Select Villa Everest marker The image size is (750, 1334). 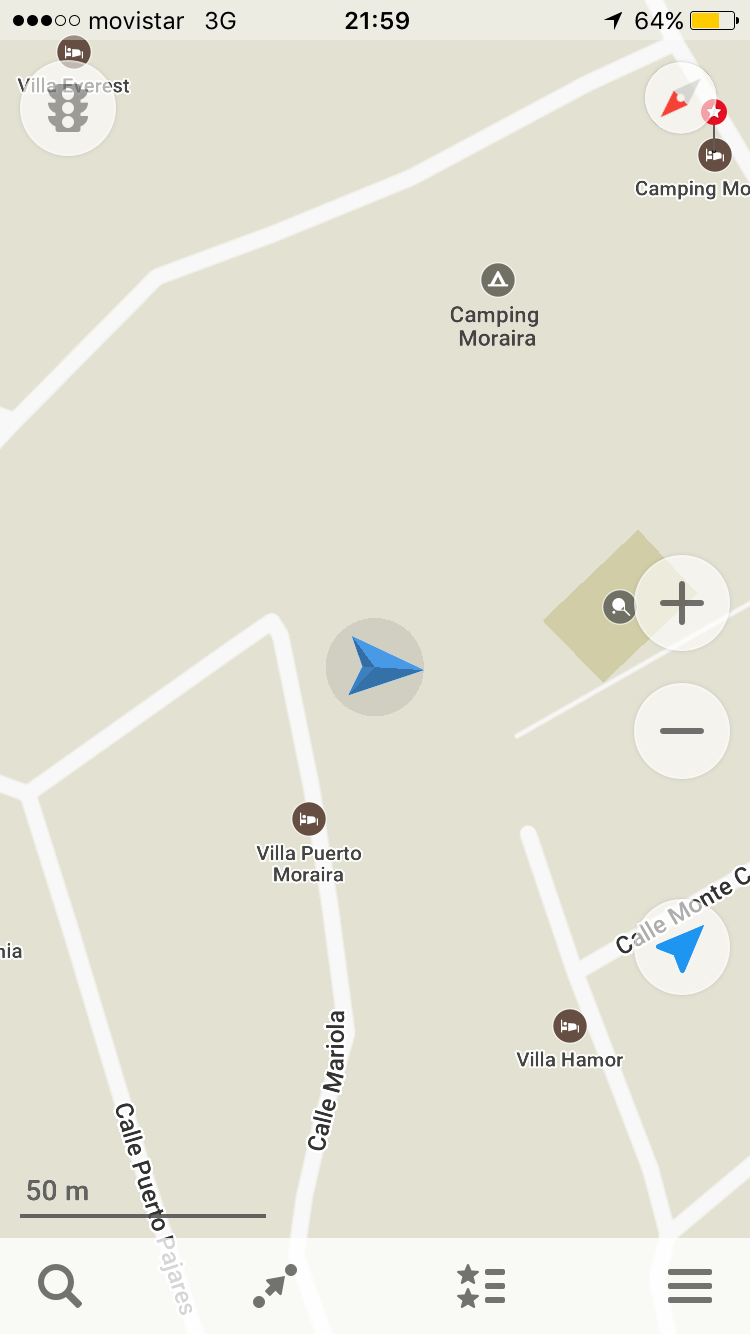(73, 52)
